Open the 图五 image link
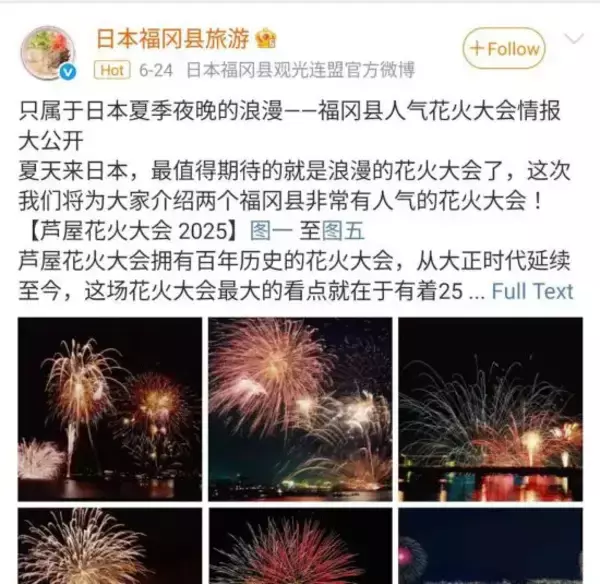The image size is (600, 584). point(344,231)
